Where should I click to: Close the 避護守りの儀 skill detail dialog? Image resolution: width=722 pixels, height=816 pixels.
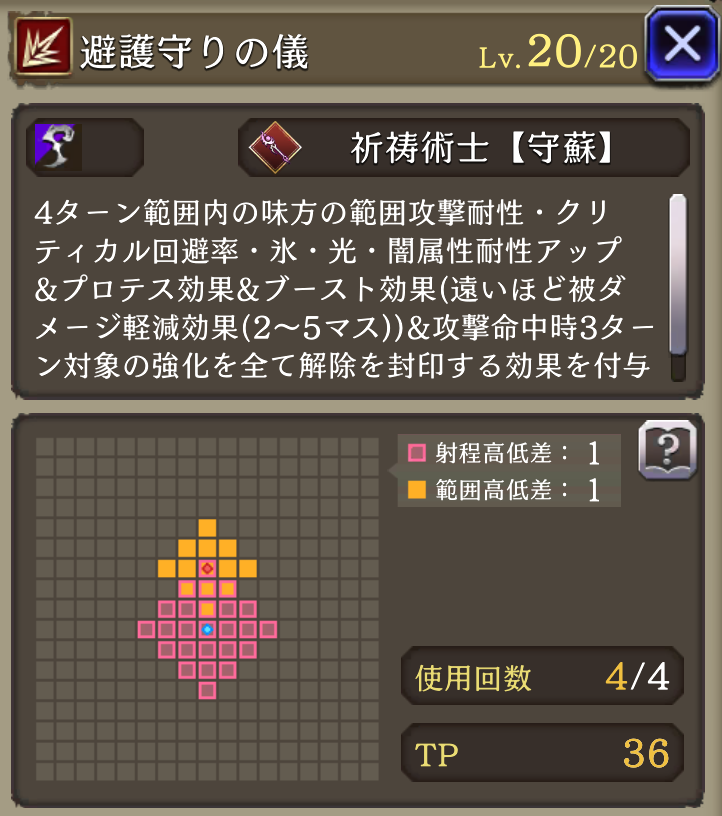(x=682, y=45)
